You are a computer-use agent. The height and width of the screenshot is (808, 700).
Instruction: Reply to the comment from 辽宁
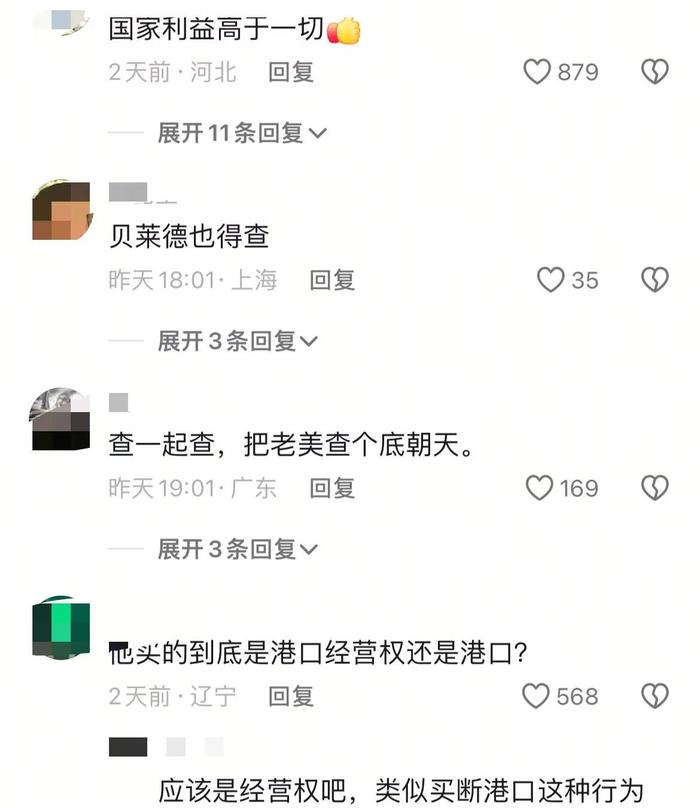pos(291,696)
